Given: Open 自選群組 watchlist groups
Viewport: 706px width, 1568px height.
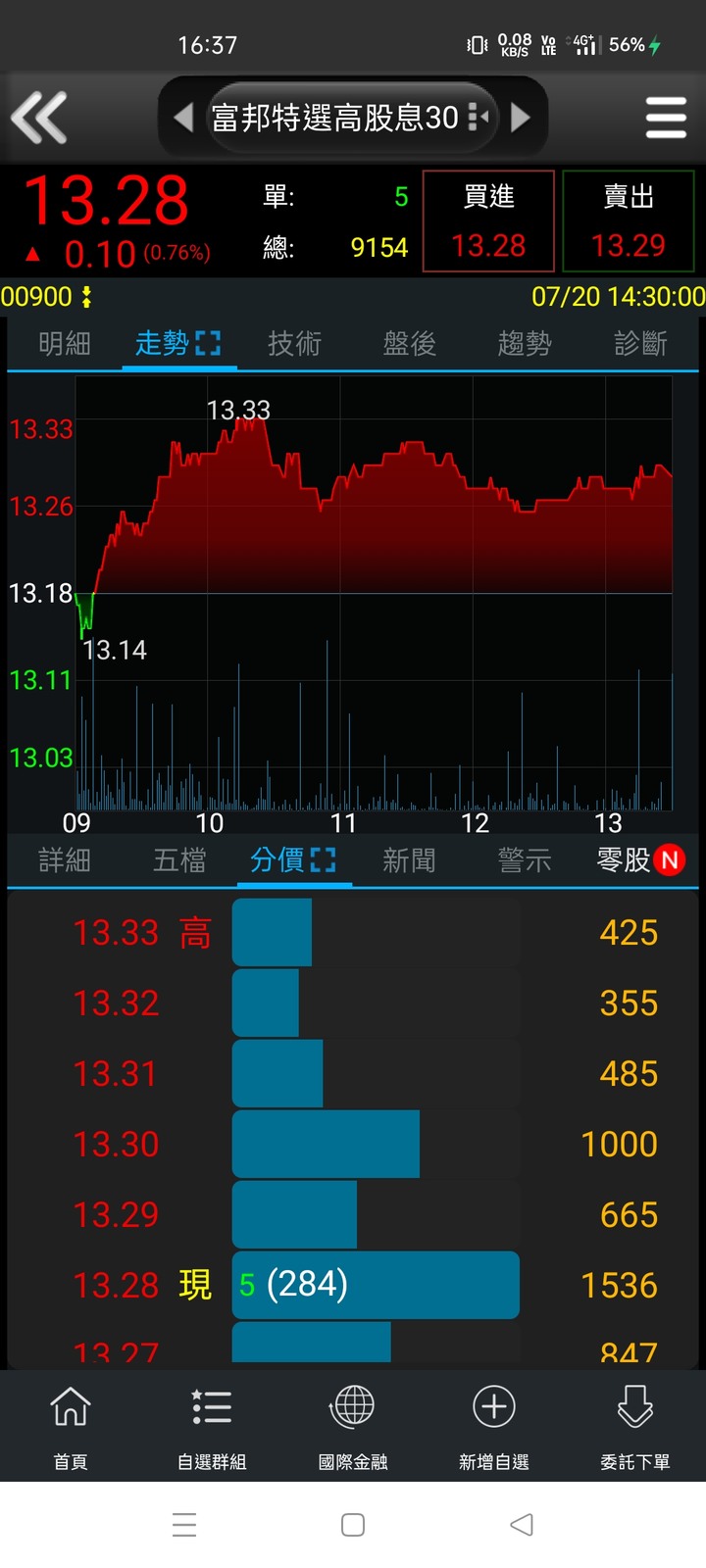Looking at the screenshot, I should (x=212, y=1427).
